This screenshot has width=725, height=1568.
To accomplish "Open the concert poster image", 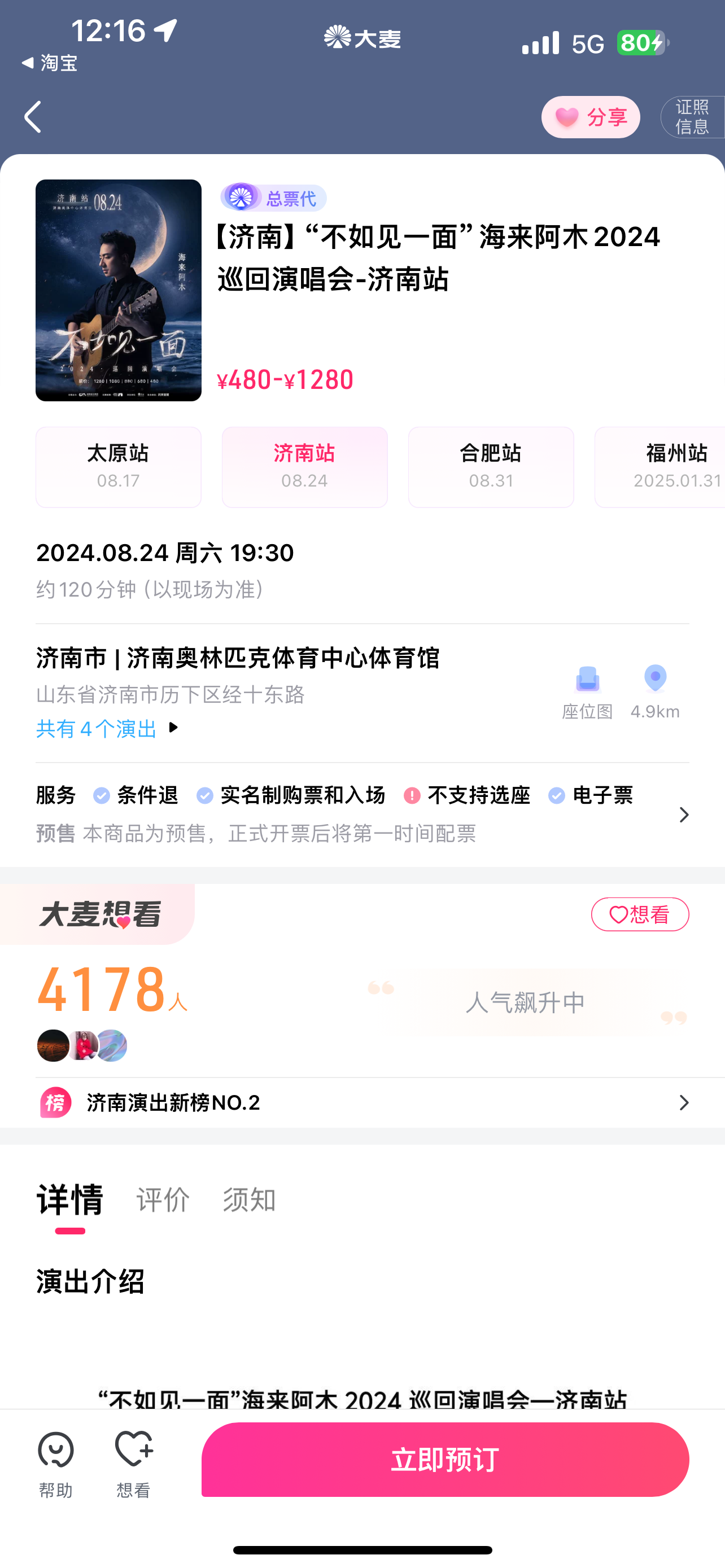I will tap(118, 290).
